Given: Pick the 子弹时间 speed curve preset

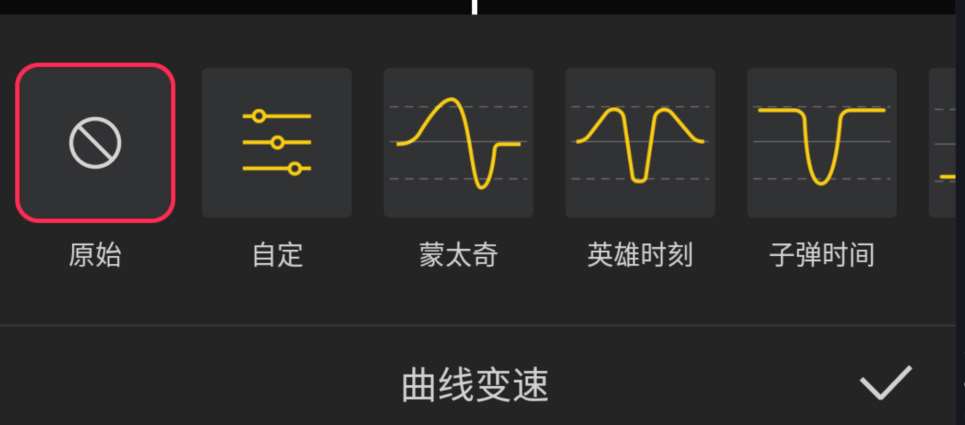Looking at the screenshot, I should click(x=822, y=143).
